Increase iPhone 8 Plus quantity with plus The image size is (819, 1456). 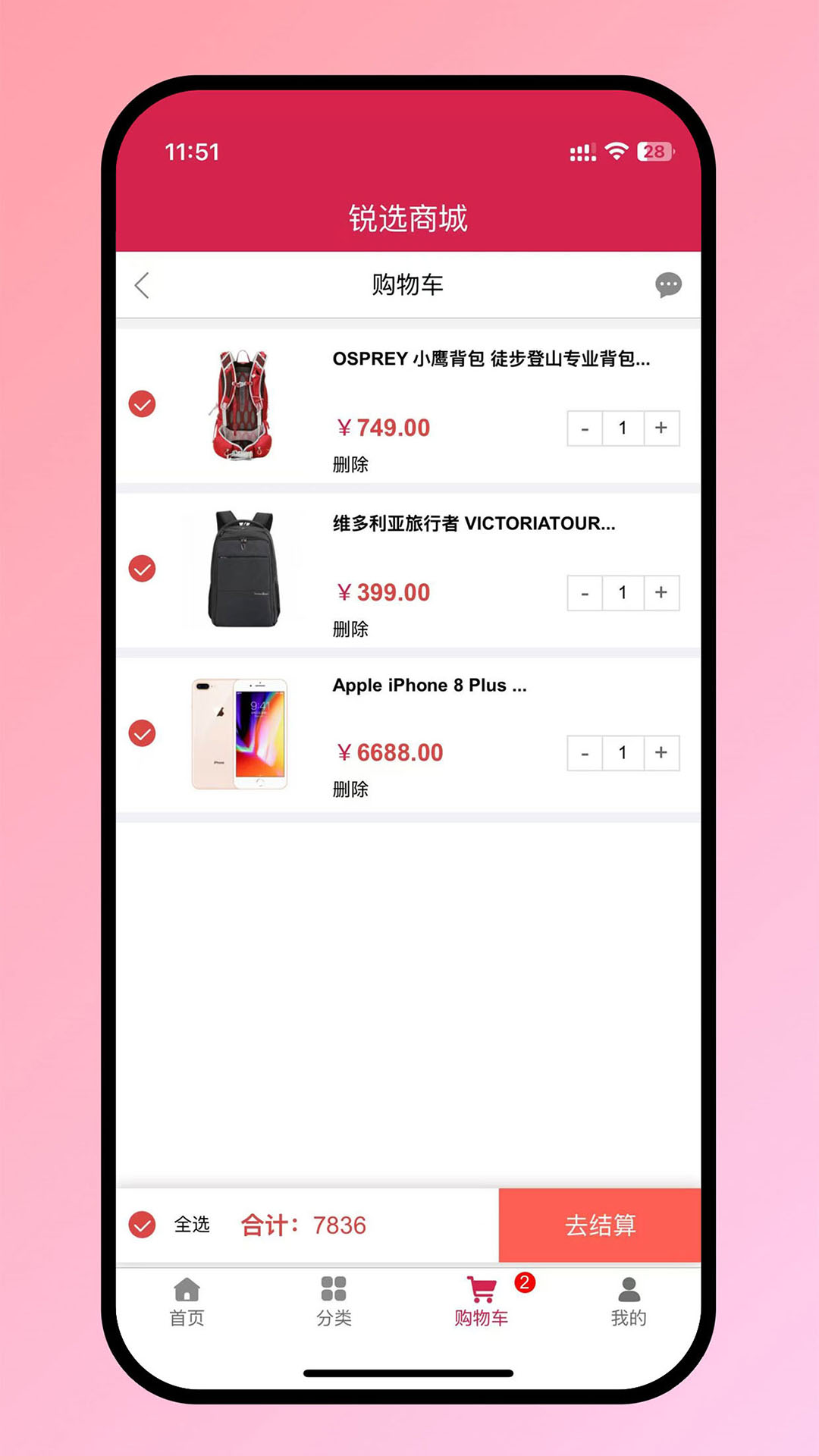tap(661, 753)
